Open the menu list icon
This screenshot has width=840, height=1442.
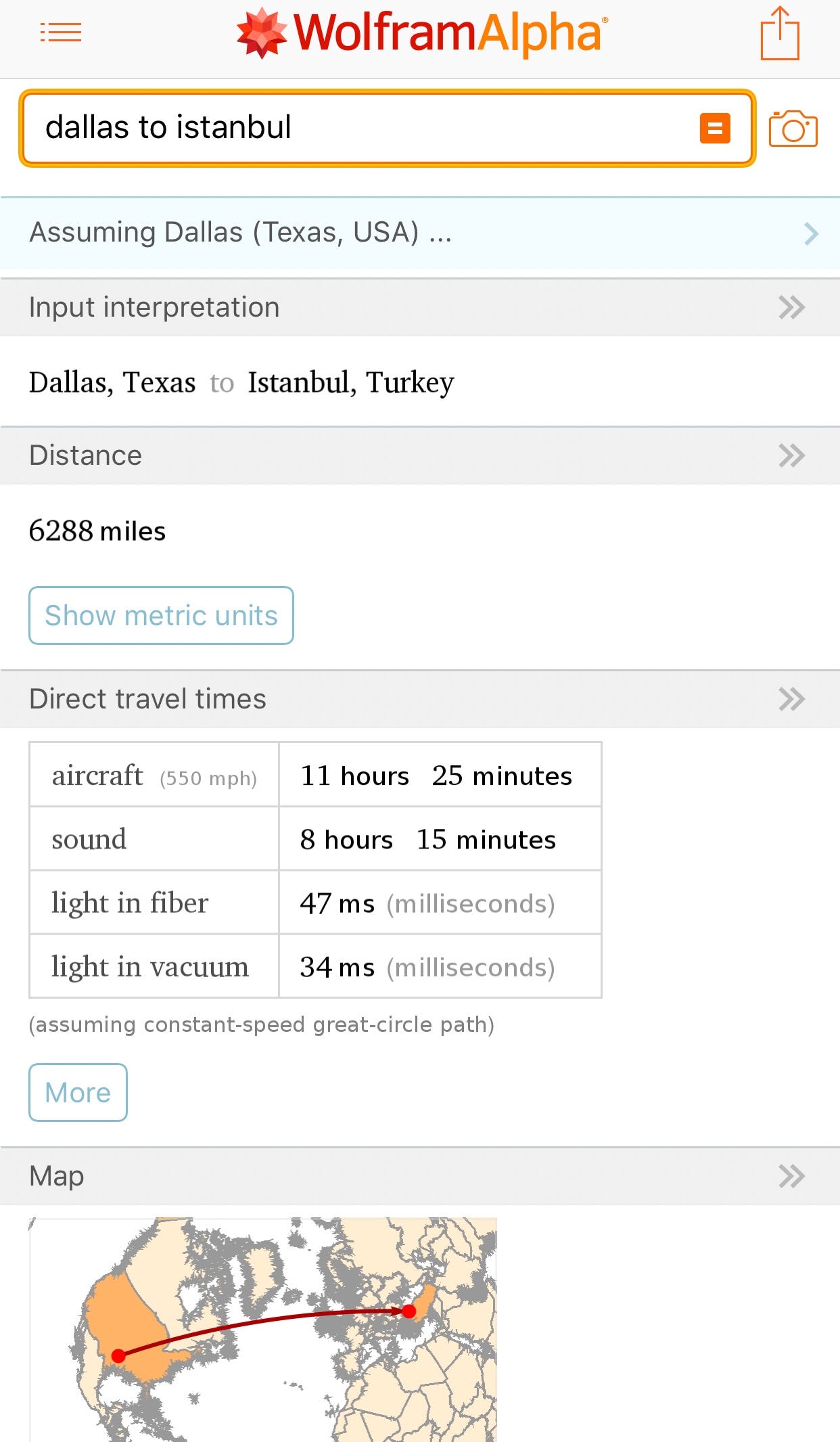(61, 32)
